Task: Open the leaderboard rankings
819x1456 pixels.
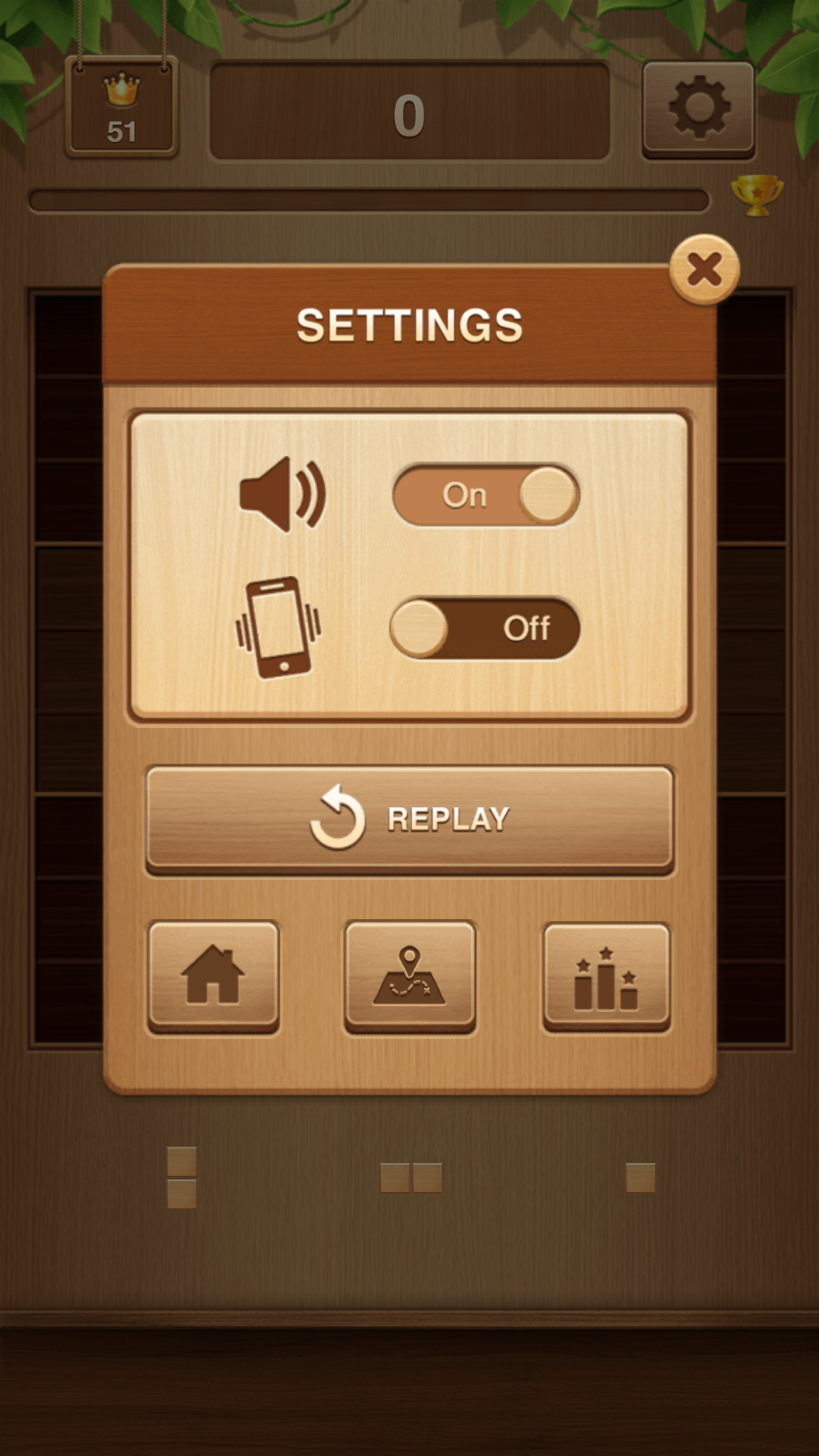Action: click(x=606, y=976)
